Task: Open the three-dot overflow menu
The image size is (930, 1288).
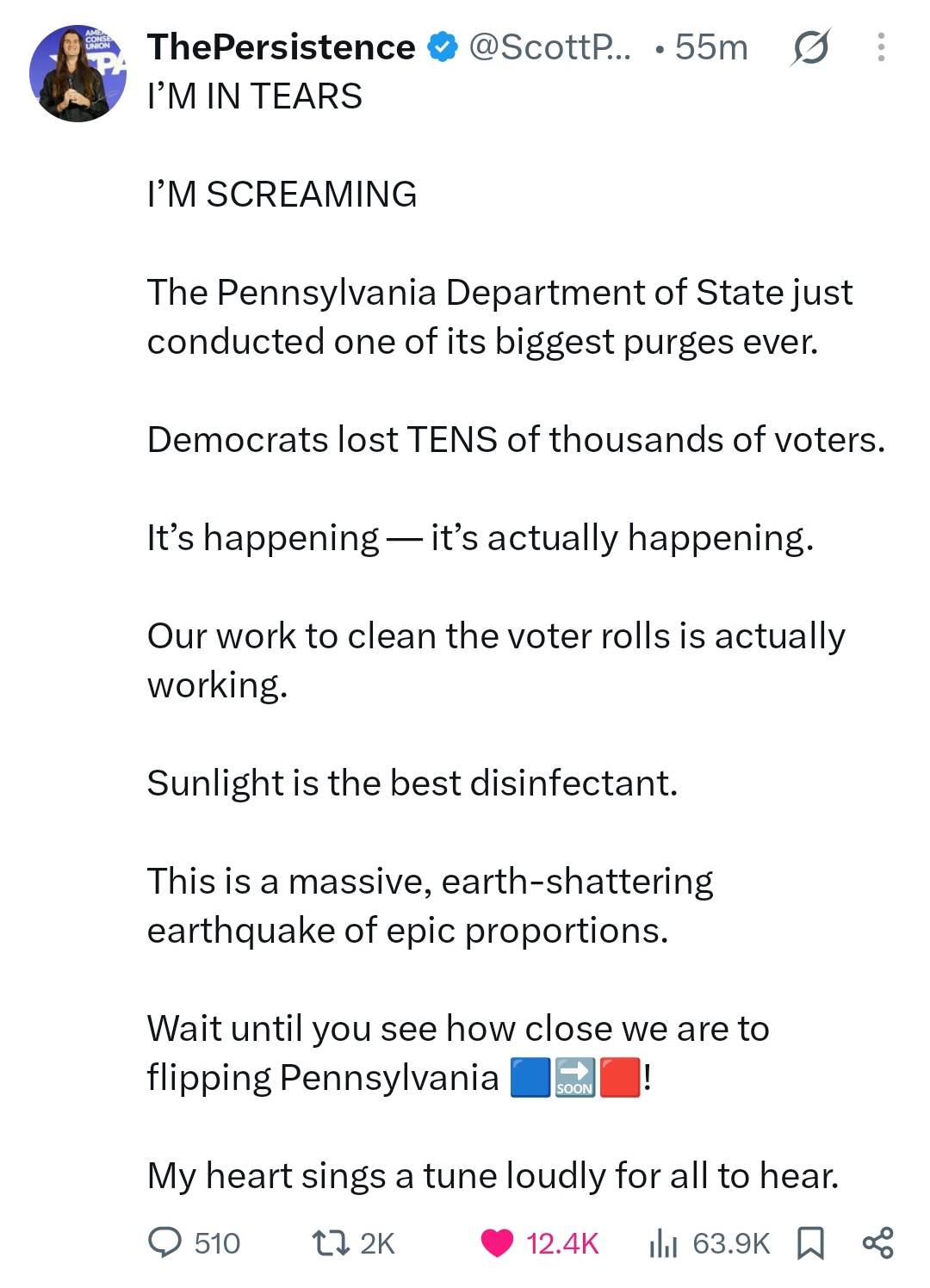Action: pyautogui.click(x=880, y=47)
